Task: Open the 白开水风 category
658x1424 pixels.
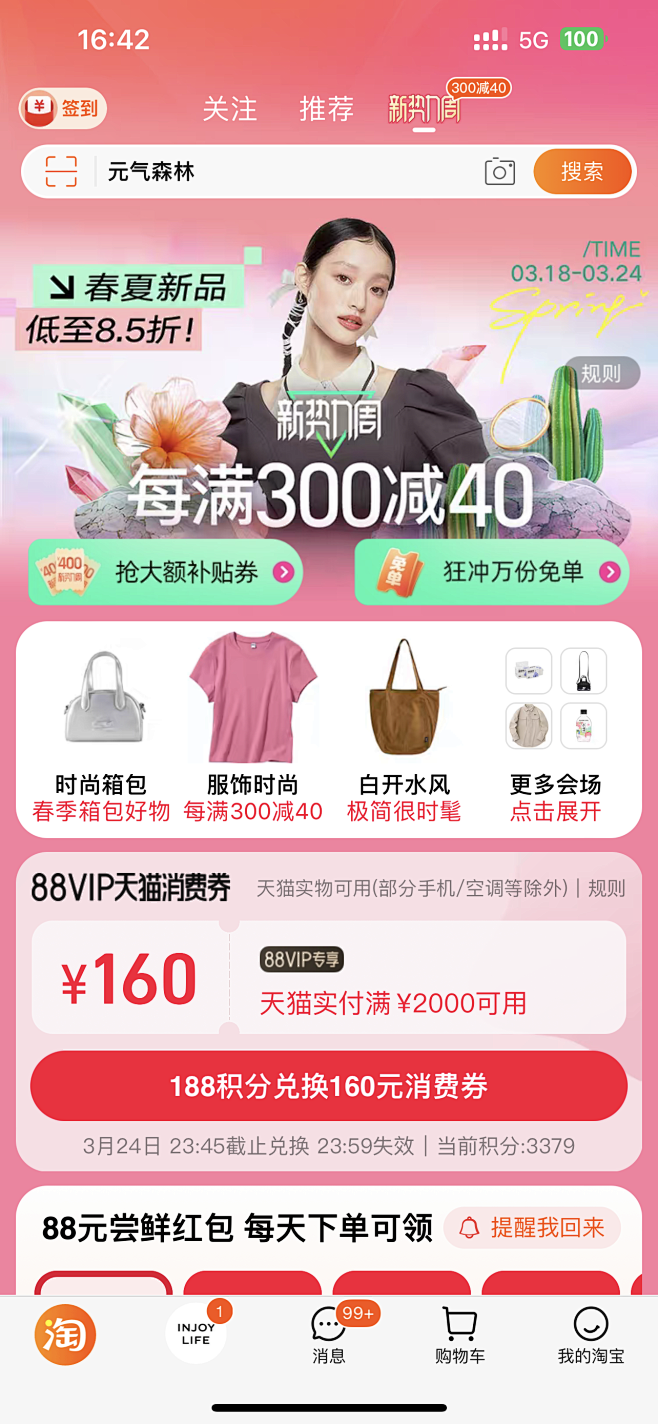Action: [405, 730]
